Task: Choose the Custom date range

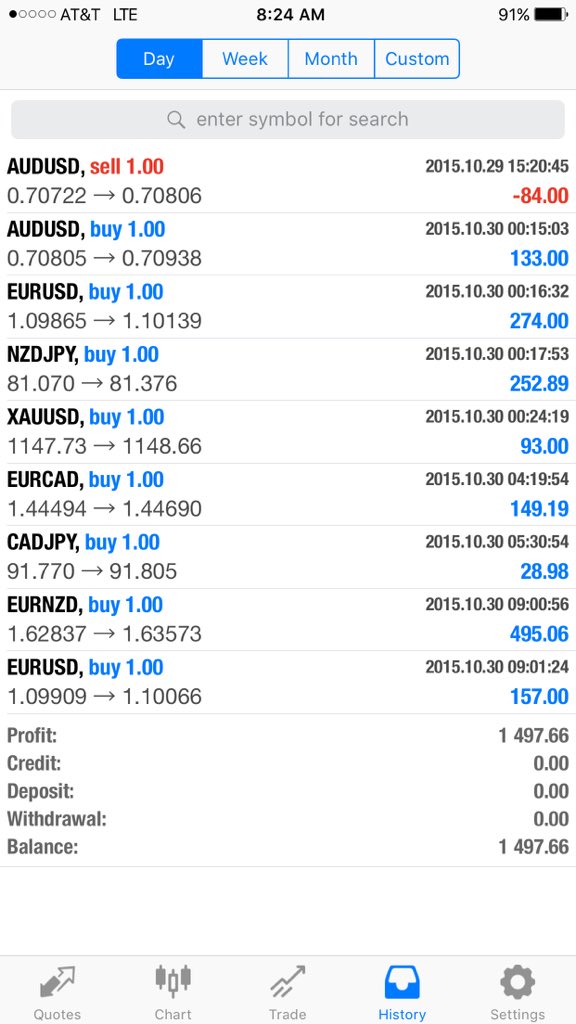Action: [x=417, y=59]
